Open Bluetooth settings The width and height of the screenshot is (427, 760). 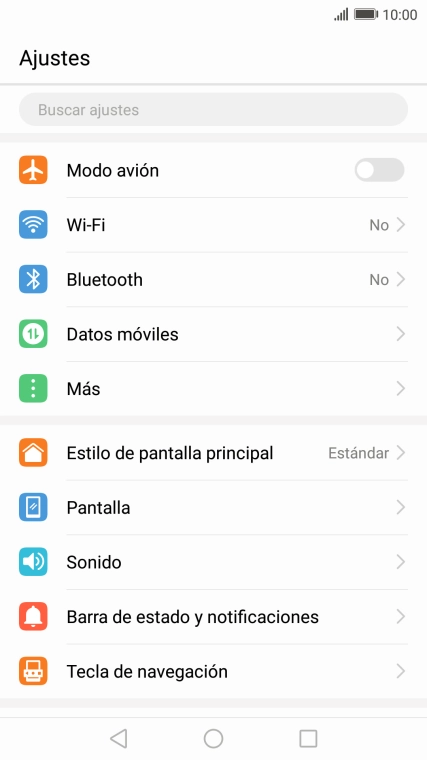tap(213, 280)
